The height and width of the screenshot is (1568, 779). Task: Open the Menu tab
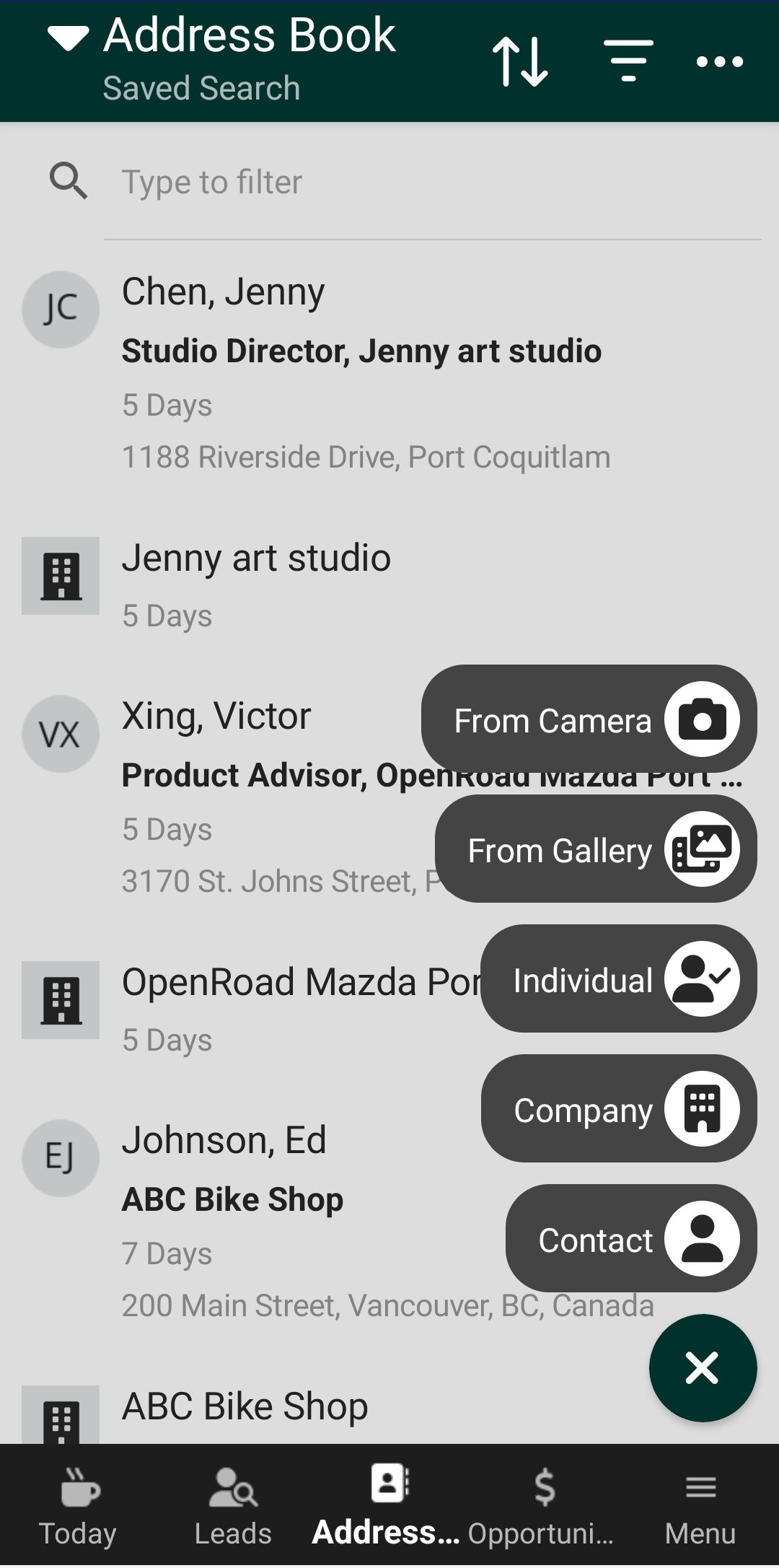tap(700, 1506)
